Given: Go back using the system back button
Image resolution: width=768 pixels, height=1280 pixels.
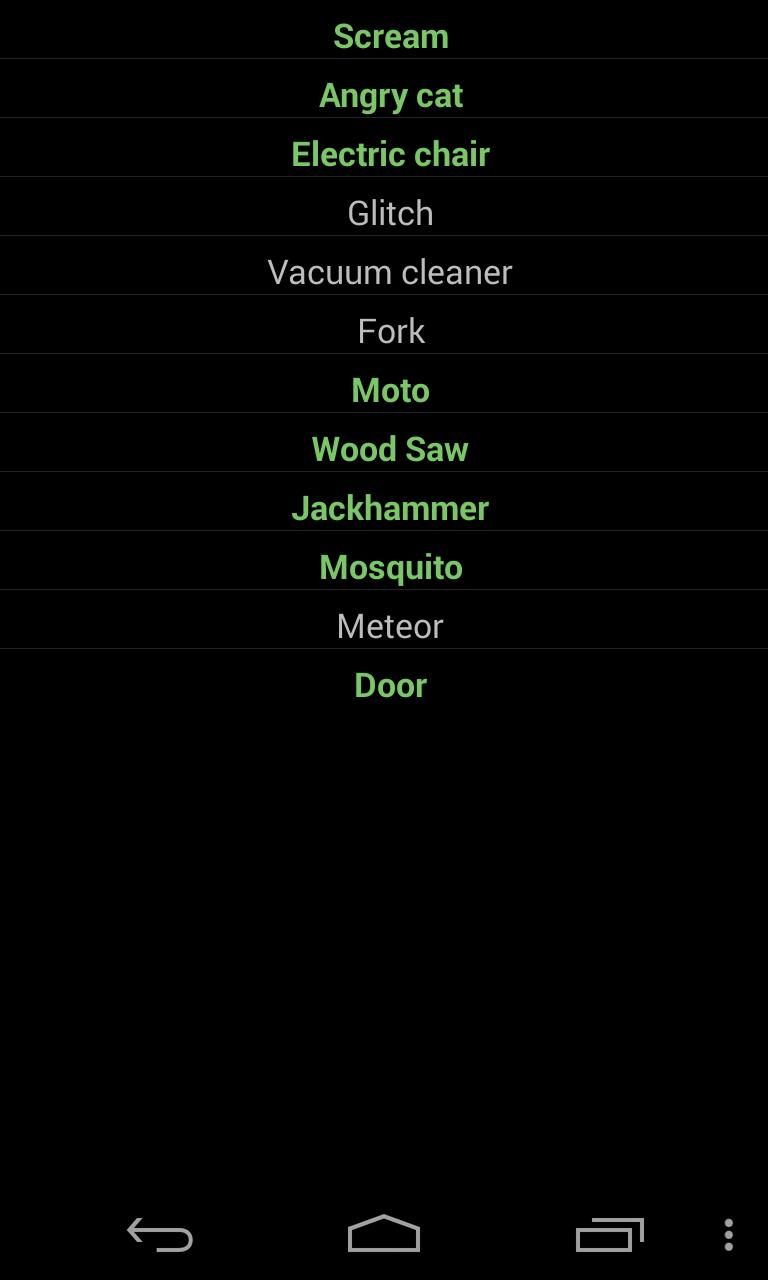Looking at the screenshot, I should click(160, 1235).
